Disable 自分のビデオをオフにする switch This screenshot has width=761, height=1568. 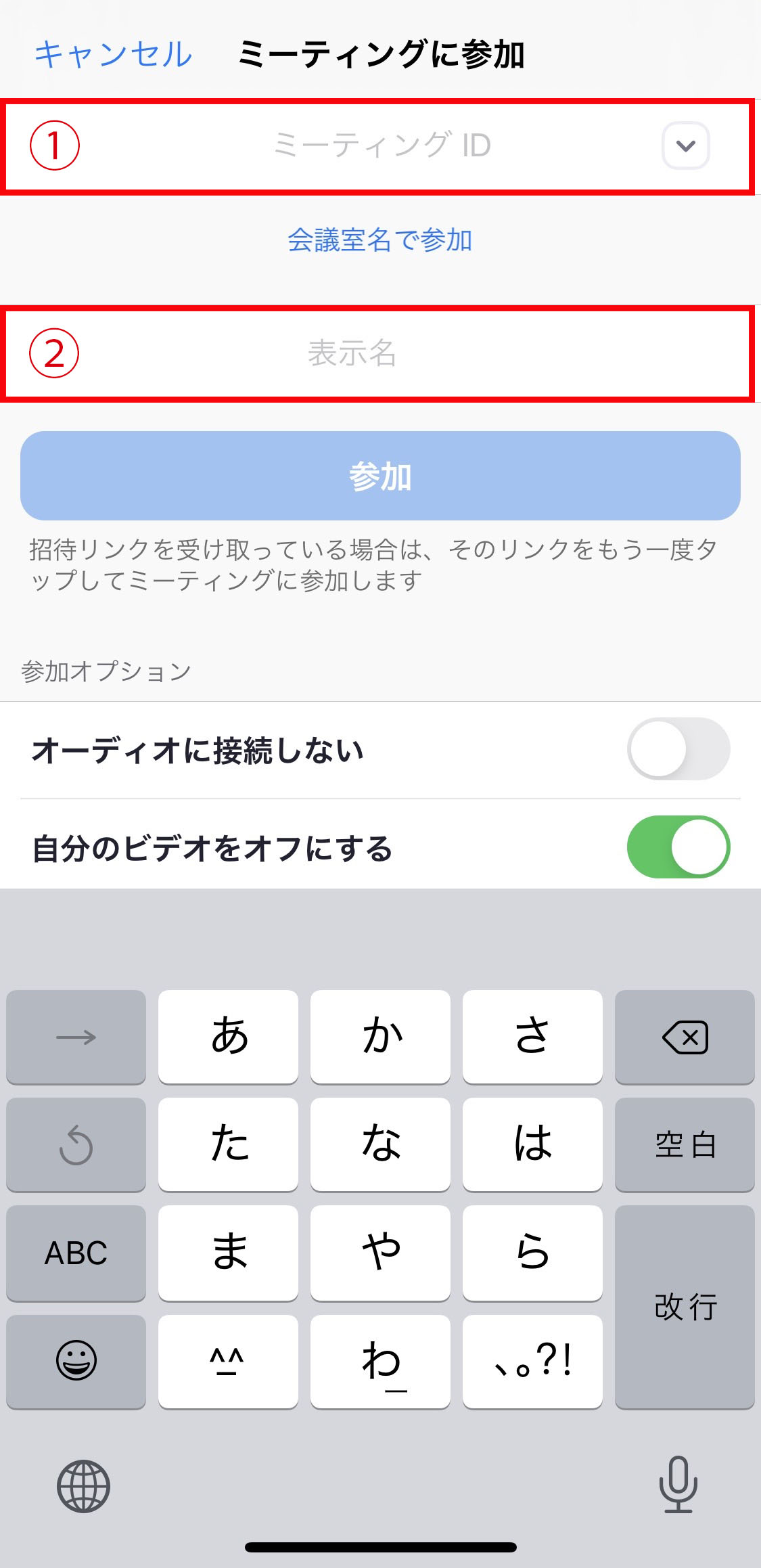[x=678, y=847]
